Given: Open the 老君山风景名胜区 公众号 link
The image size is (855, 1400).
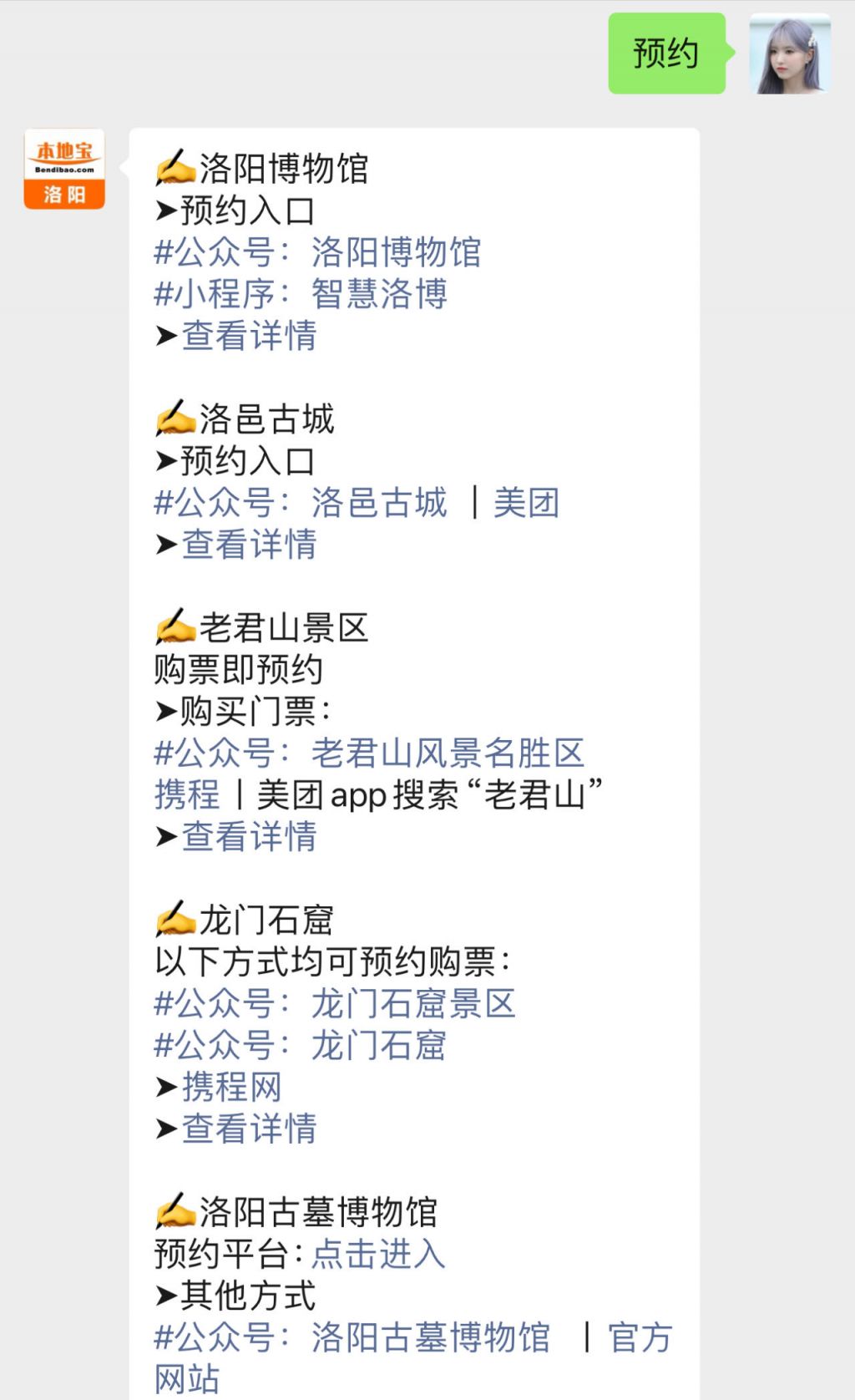Looking at the screenshot, I should [x=369, y=753].
